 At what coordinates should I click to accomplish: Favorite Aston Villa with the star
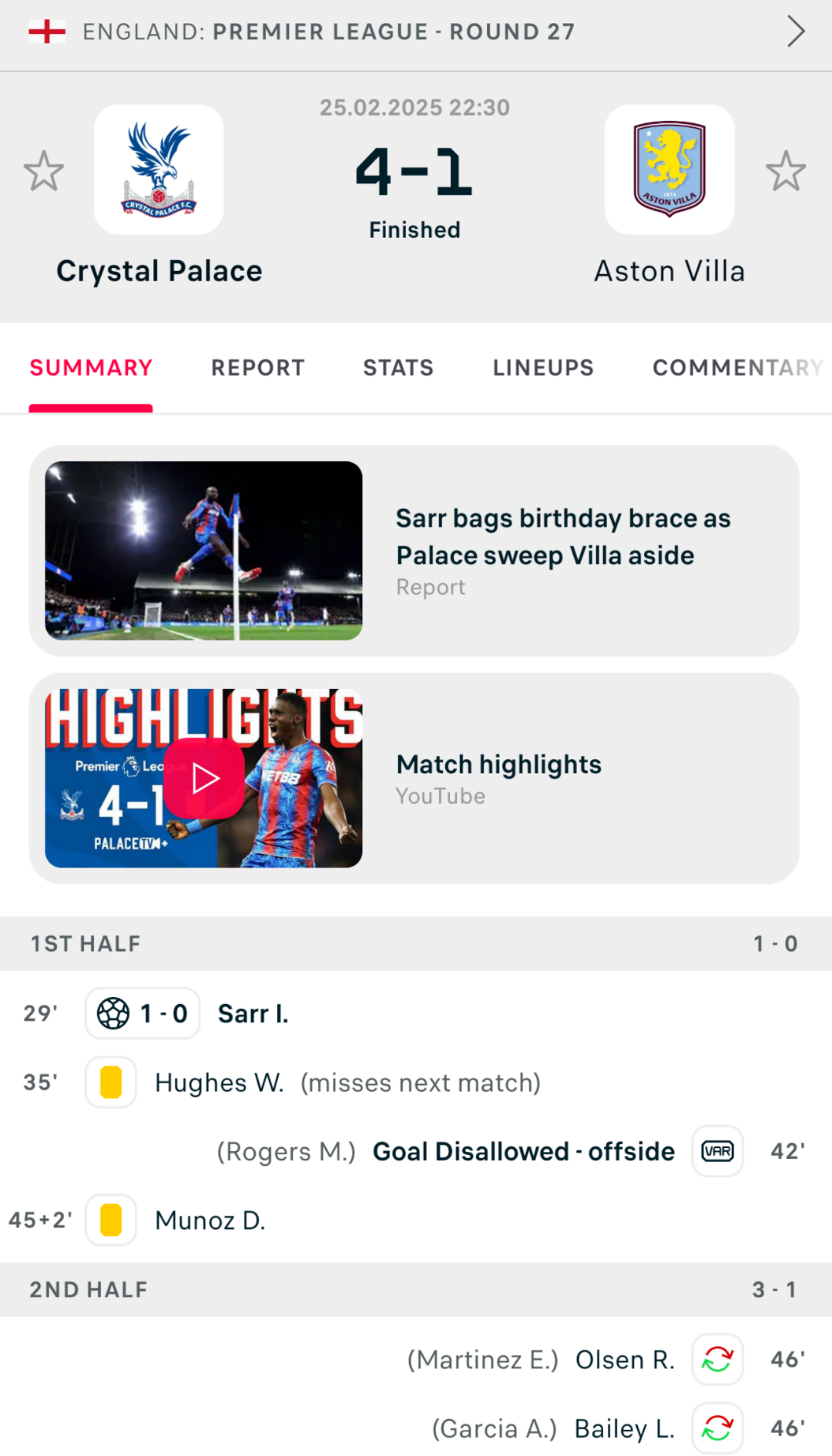coord(785,171)
